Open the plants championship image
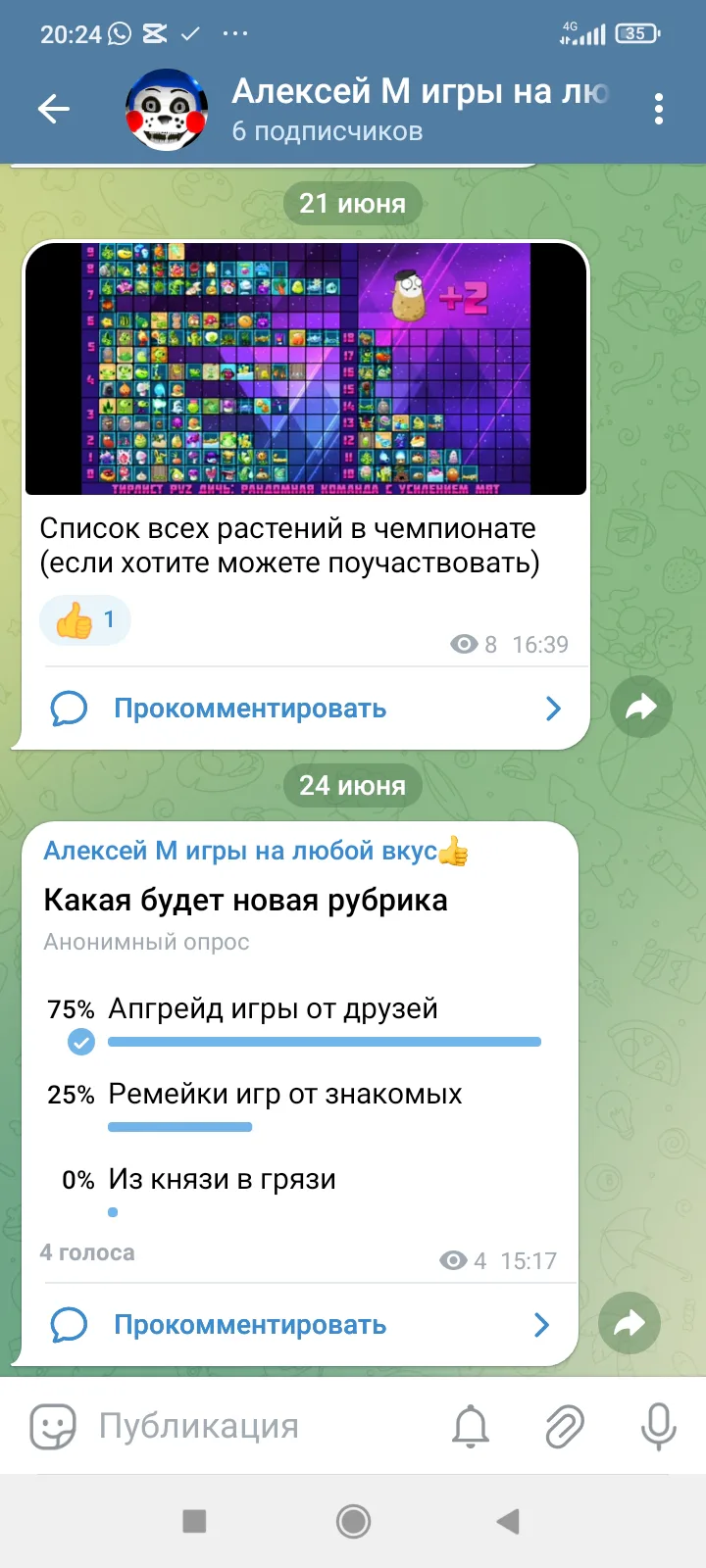This screenshot has height=1568, width=706. click(x=306, y=368)
